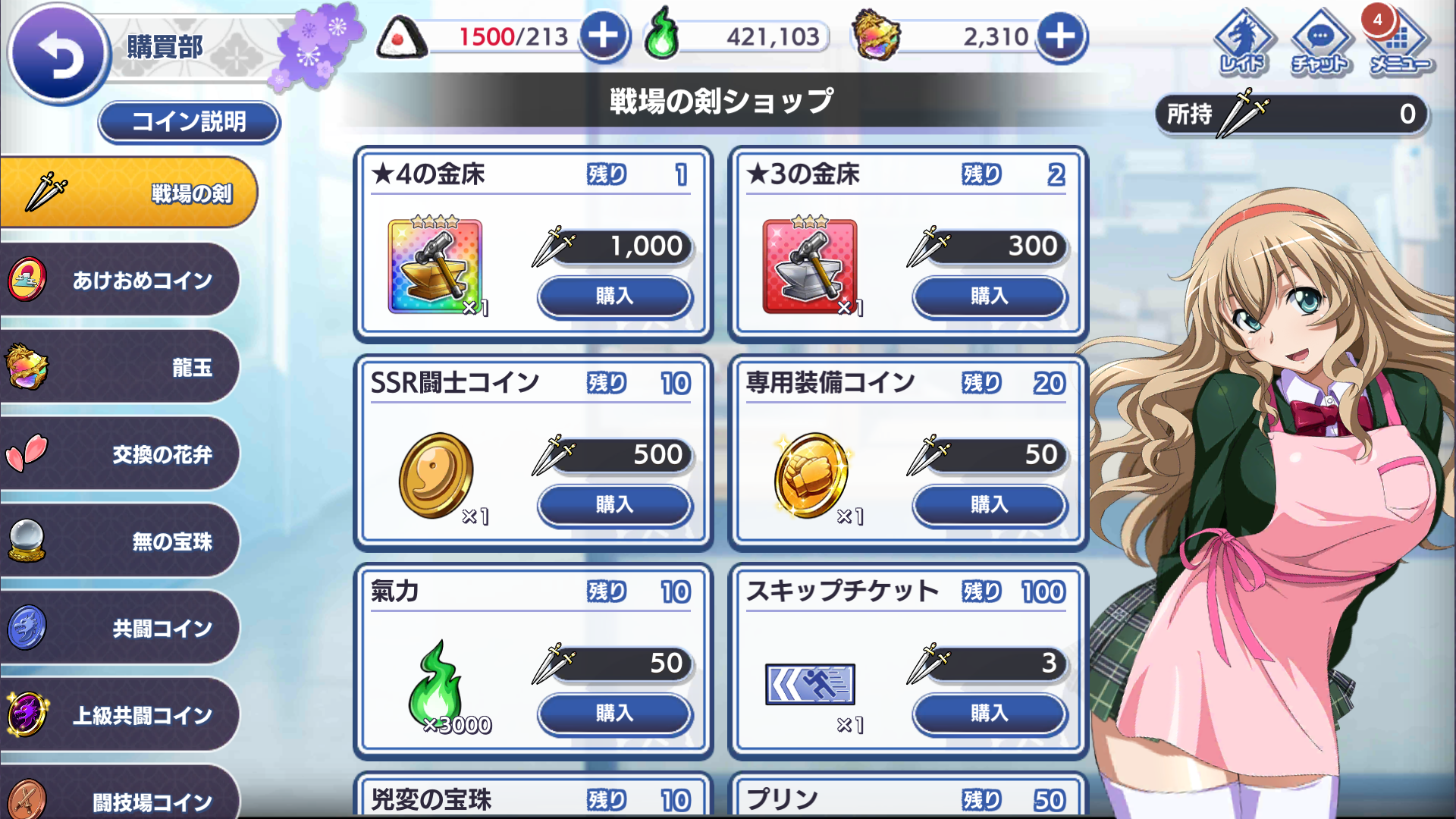Go back using the return arrow

pos(57,55)
